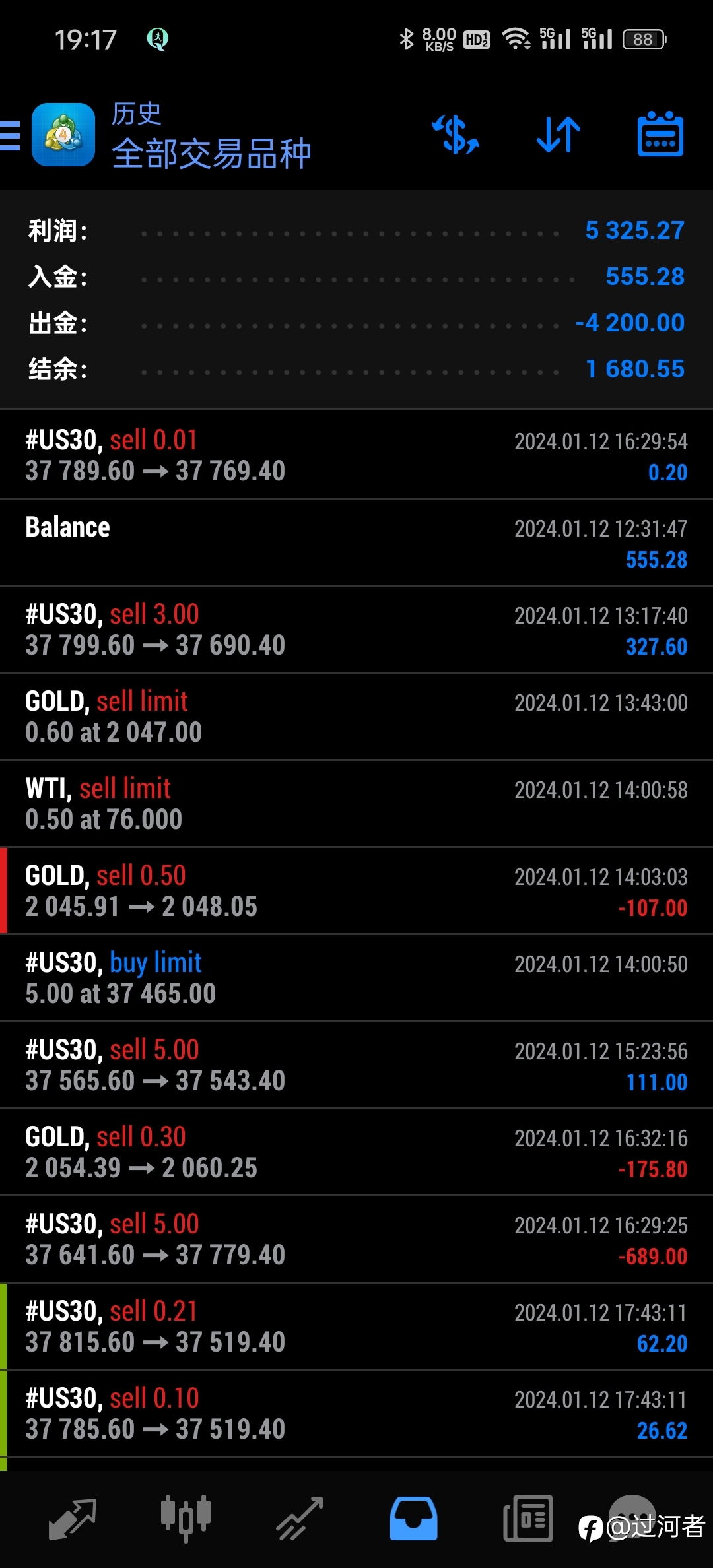The image size is (713, 1568).
Task: Open the #US30 sell 0.01 trade
Action: coord(356,455)
